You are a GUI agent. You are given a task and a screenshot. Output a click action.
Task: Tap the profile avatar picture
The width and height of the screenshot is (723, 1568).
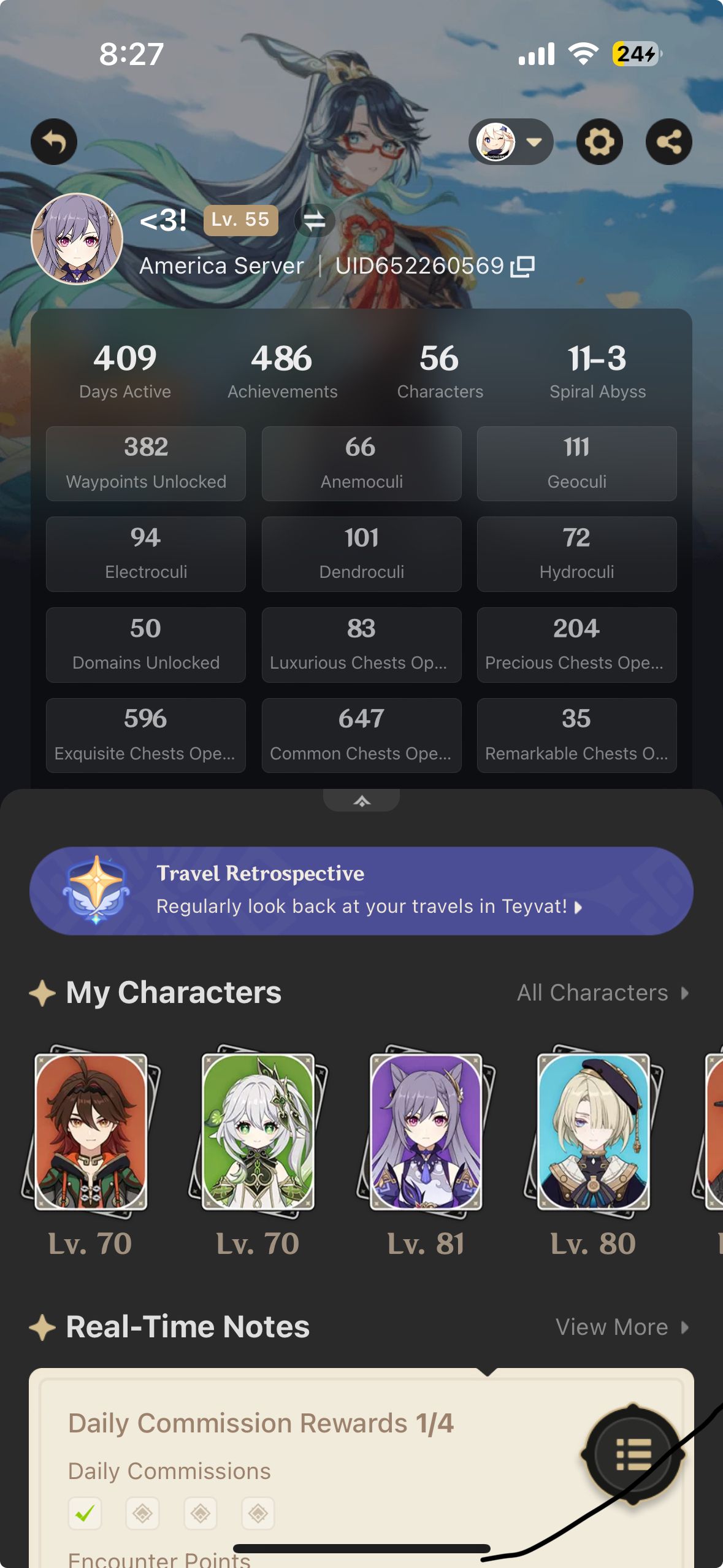pyautogui.click(x=77, y=239)
